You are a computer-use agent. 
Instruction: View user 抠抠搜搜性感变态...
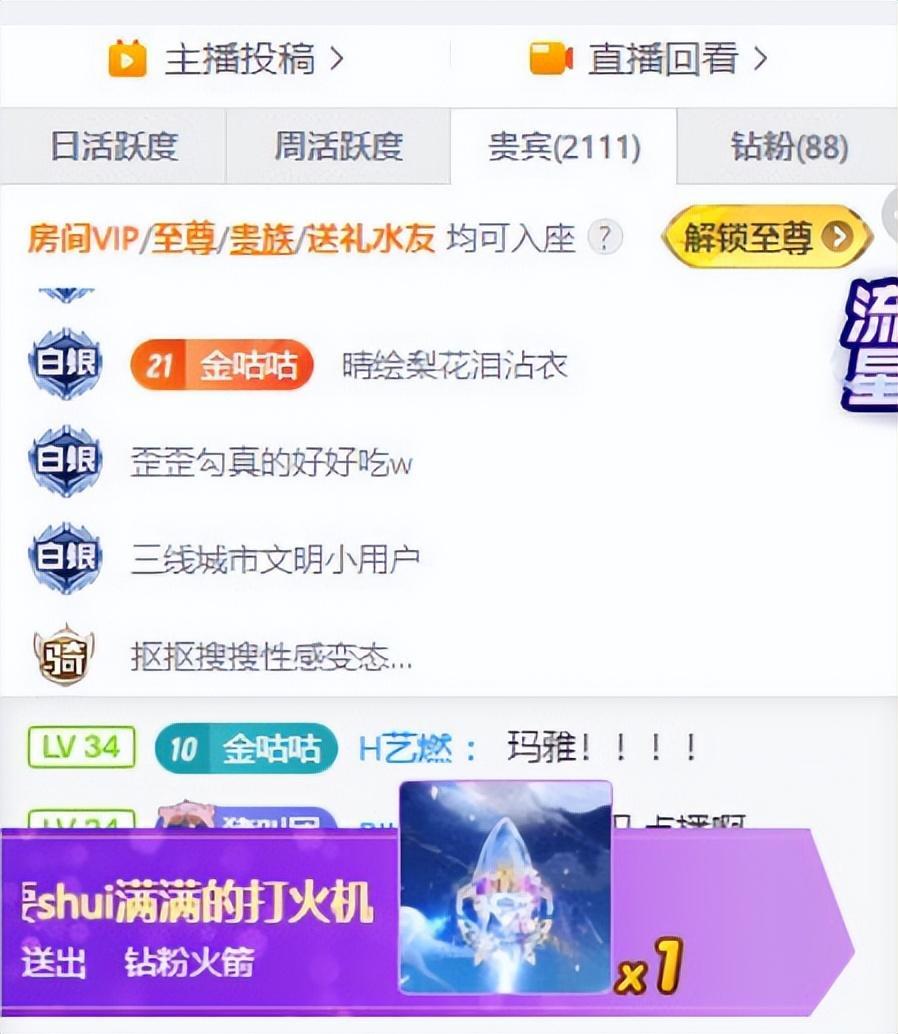271,656
